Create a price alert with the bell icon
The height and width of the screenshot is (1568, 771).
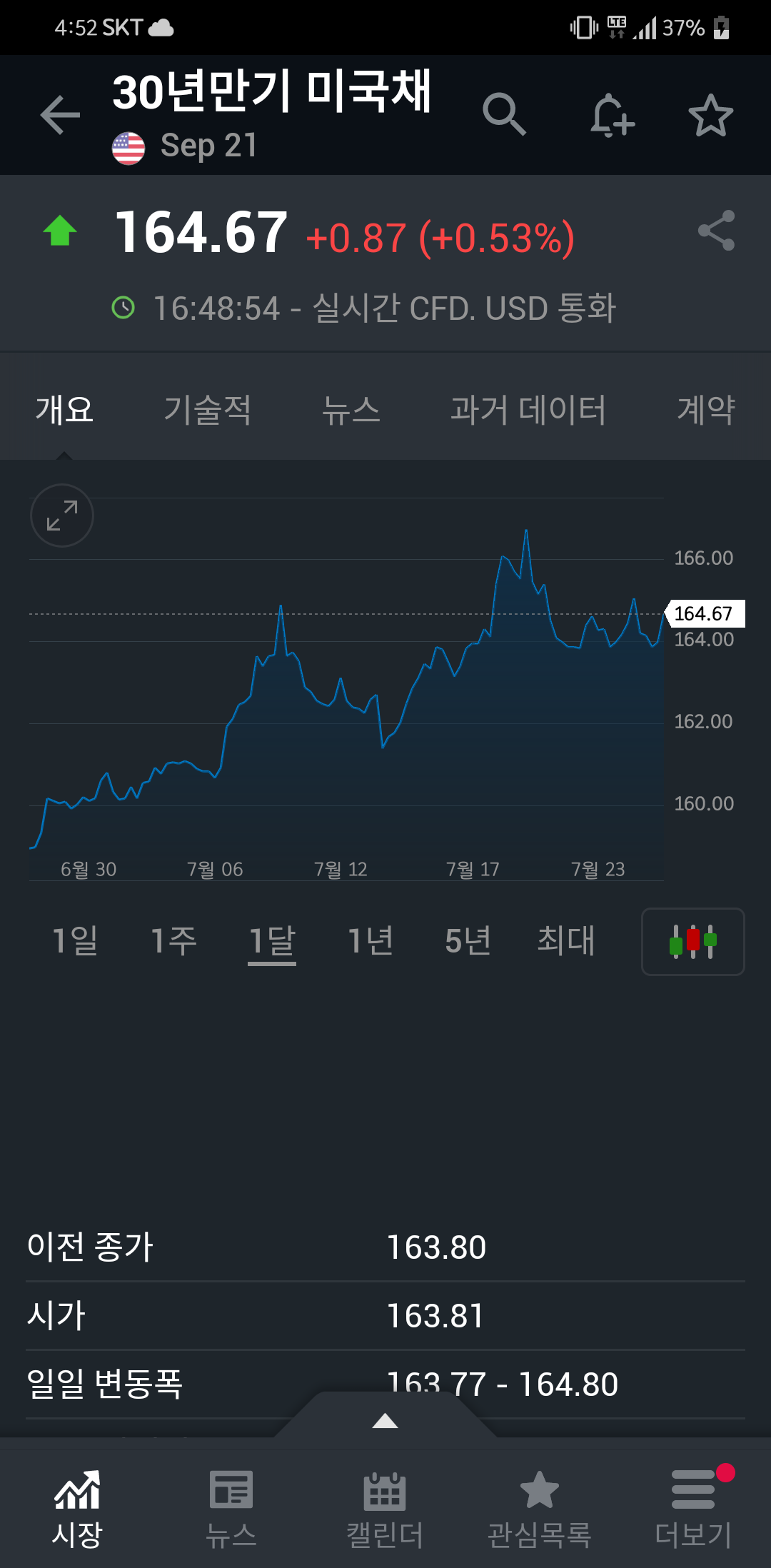point(612,115)
